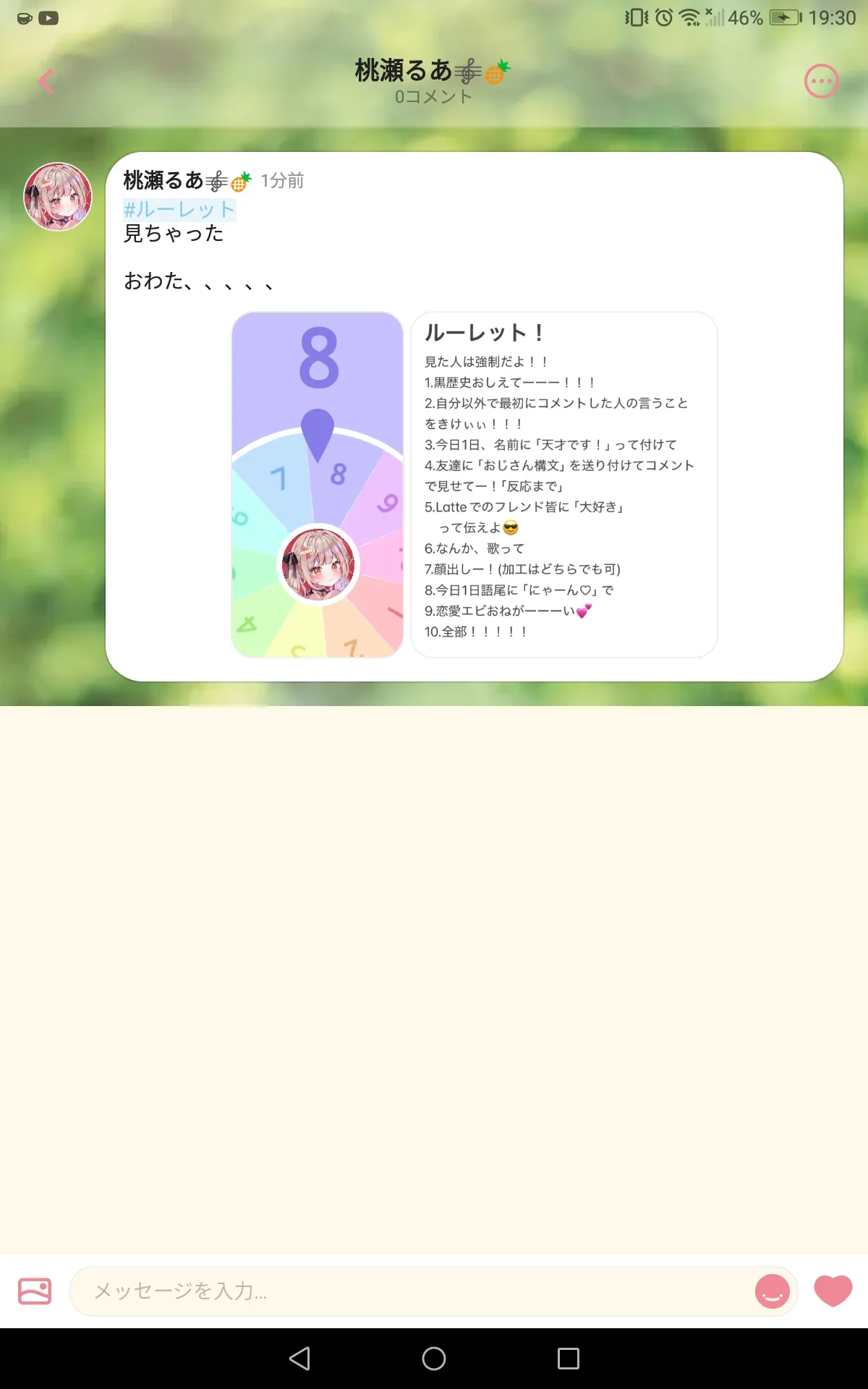Viewport: 868px width, 1389px height.
Task: Open the ルーレット rules list image
Action: pyautogui.click(x=564, y=485)
